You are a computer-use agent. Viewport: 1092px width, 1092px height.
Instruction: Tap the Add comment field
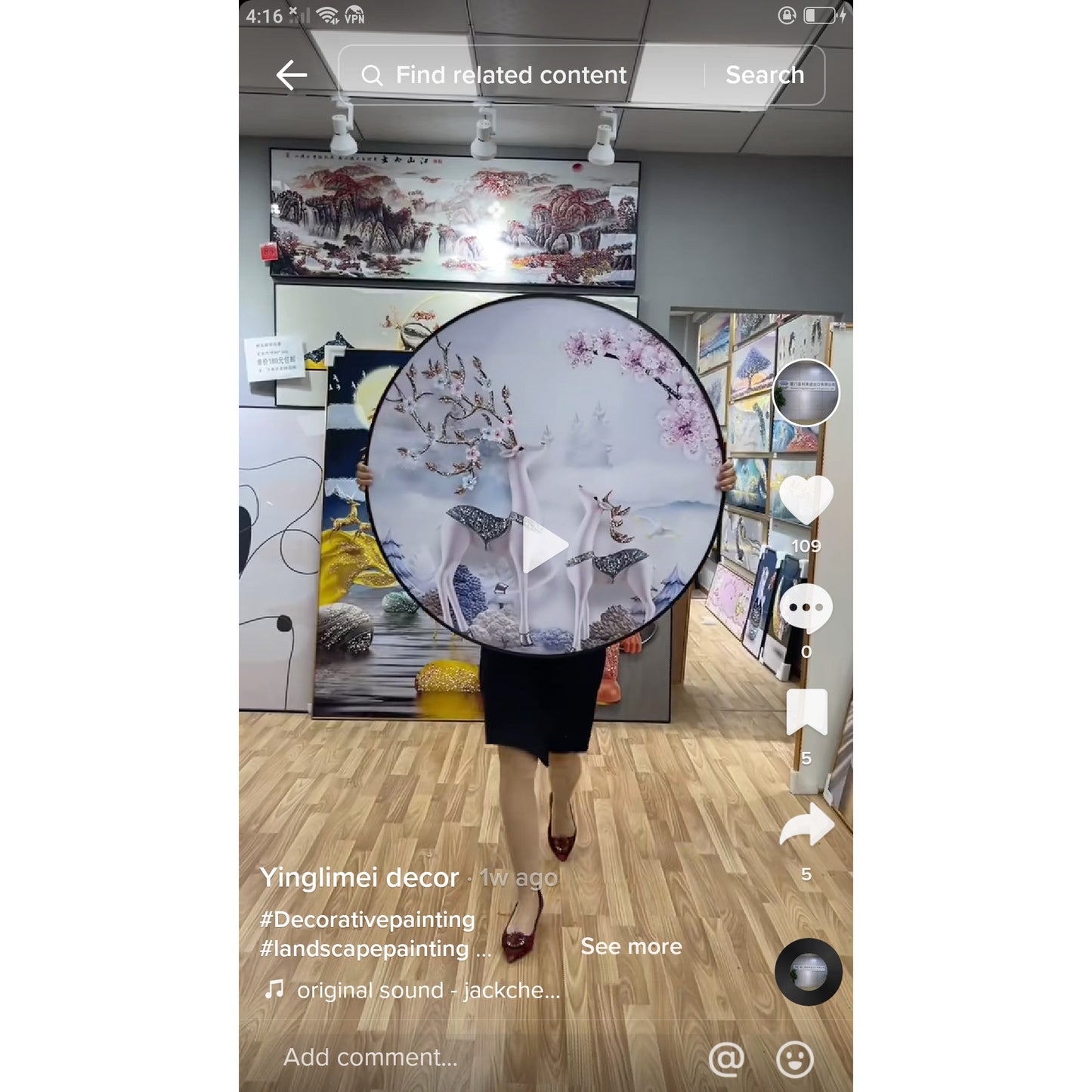click(370, 1057)
